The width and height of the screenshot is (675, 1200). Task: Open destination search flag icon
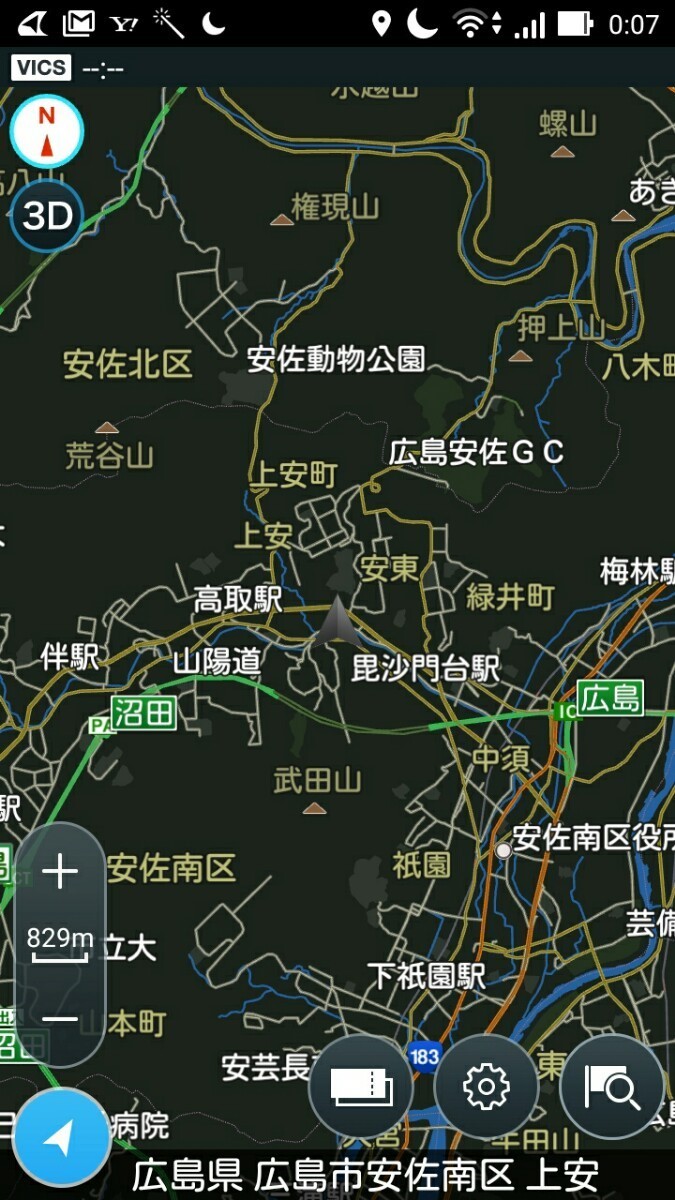point(612,1086)
